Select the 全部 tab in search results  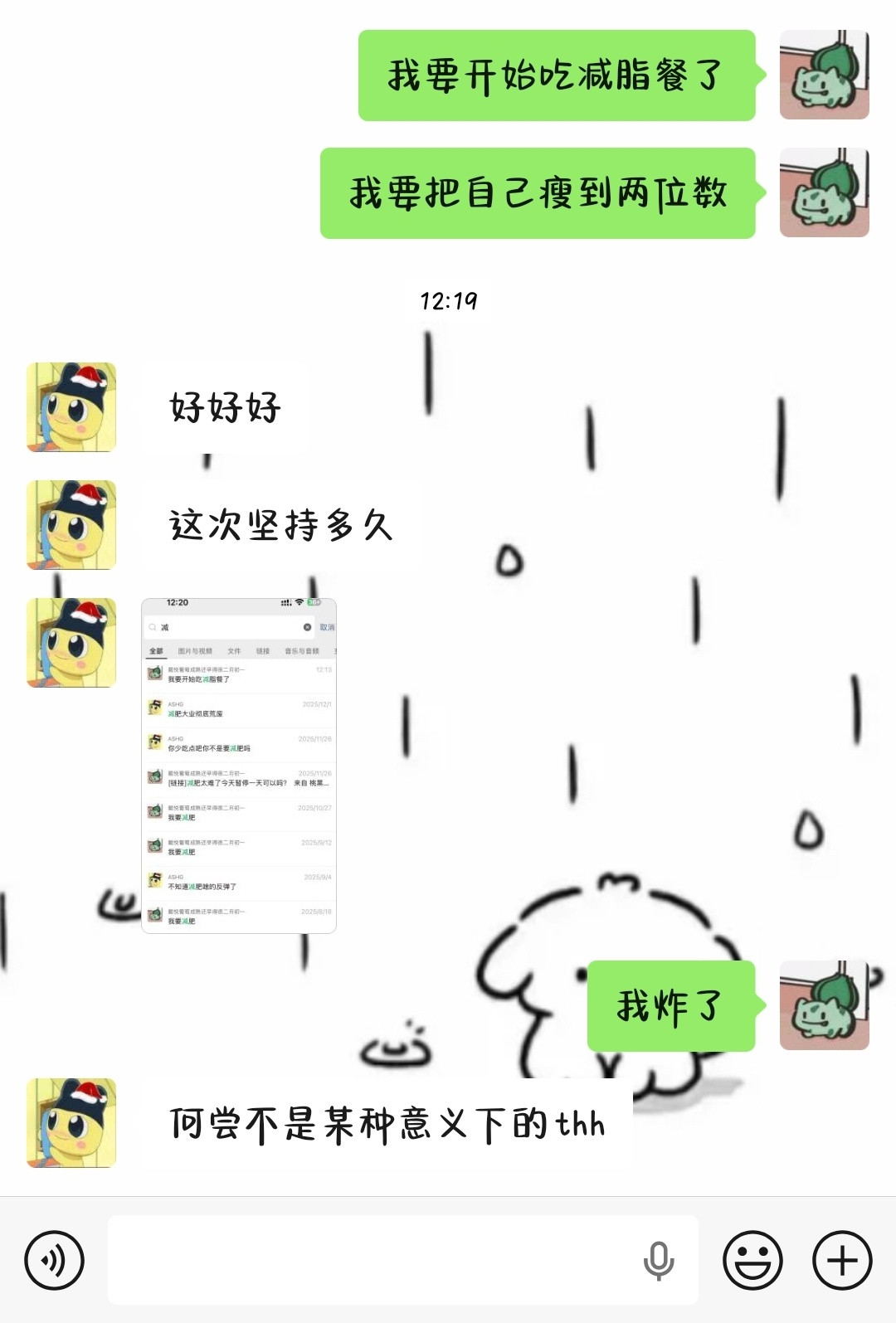(155, 652)
